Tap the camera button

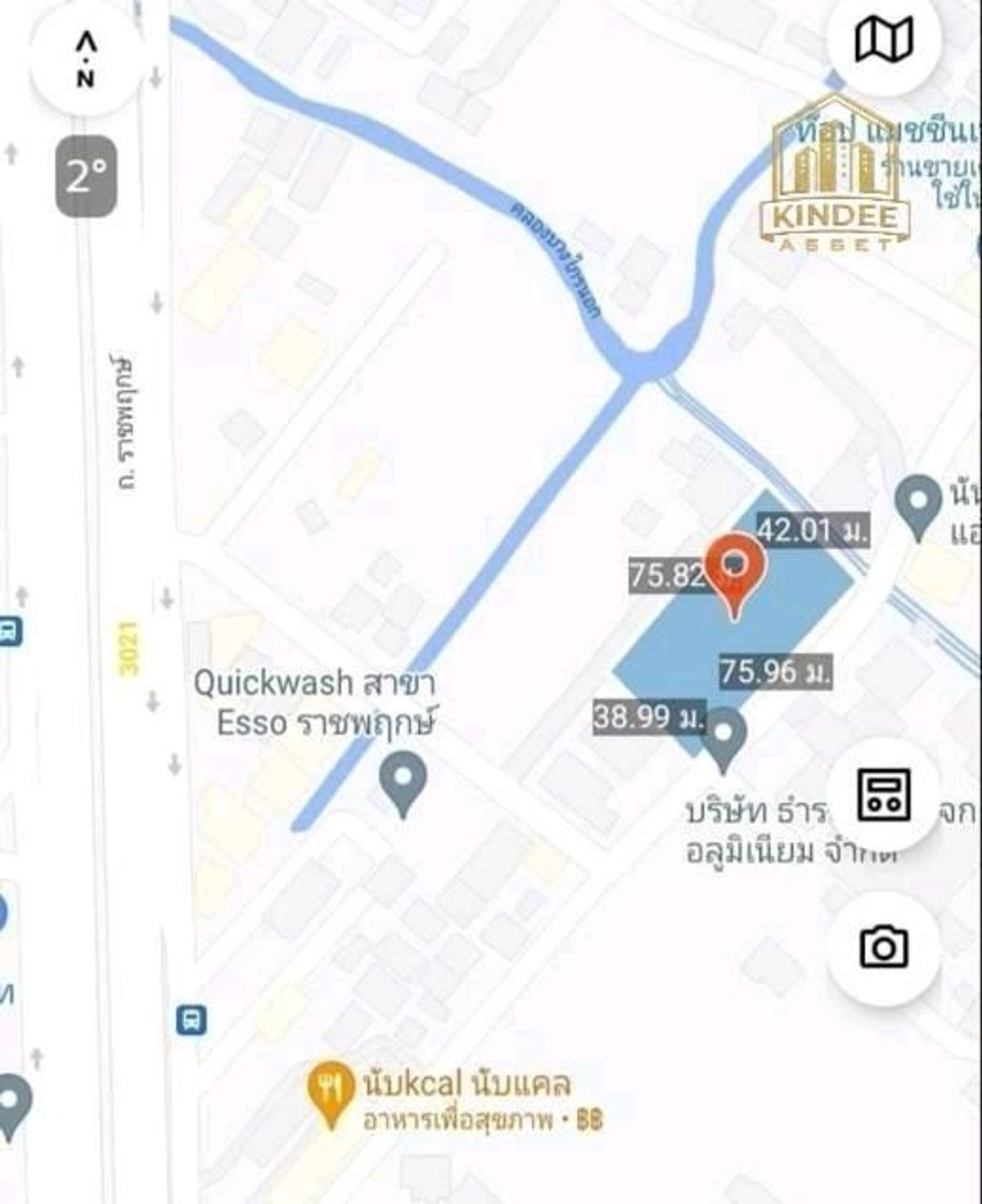click(x=884, y=948)
